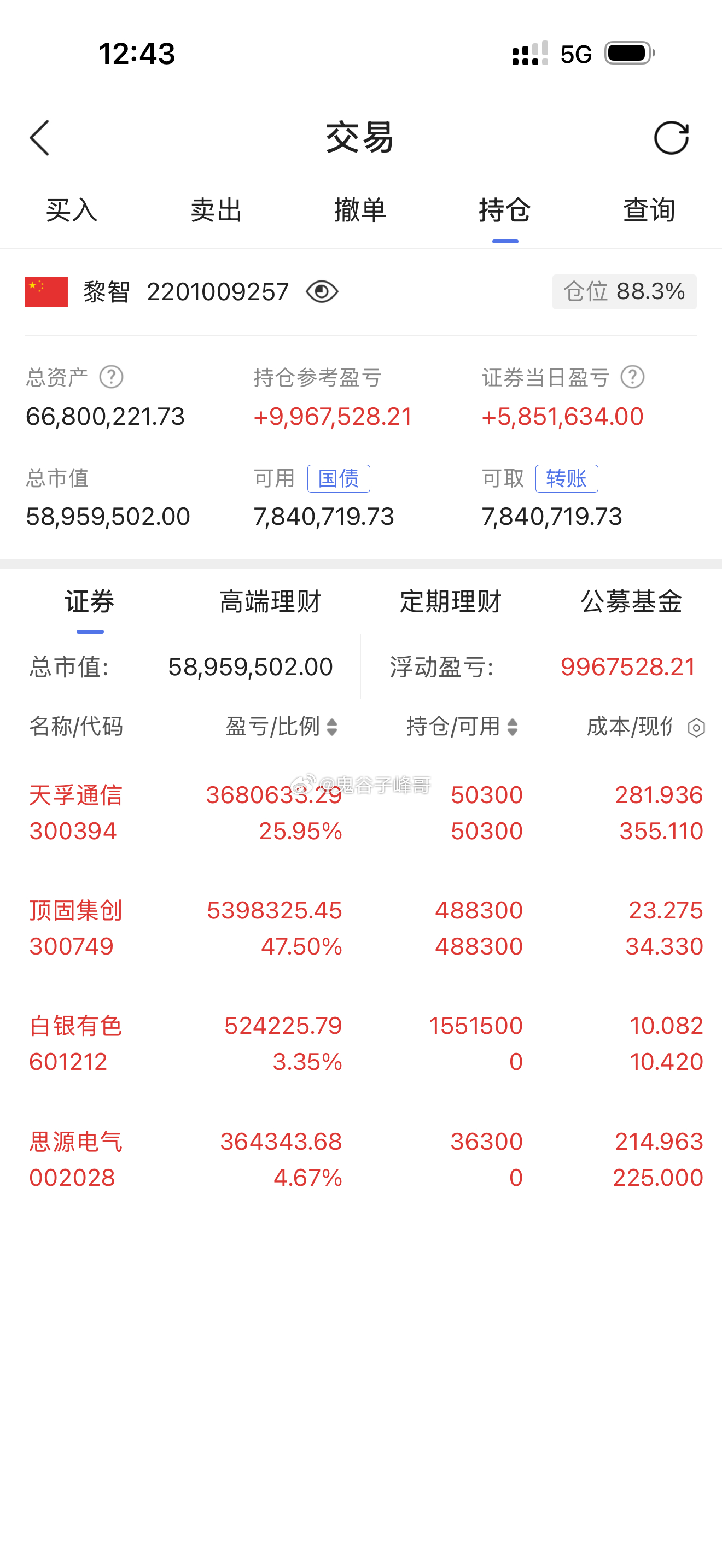The height and width of the screenshot is (1568, 722).
Task: Tap the 证券当日盈亏 question mark icon
Action: (x=634, y=376)
